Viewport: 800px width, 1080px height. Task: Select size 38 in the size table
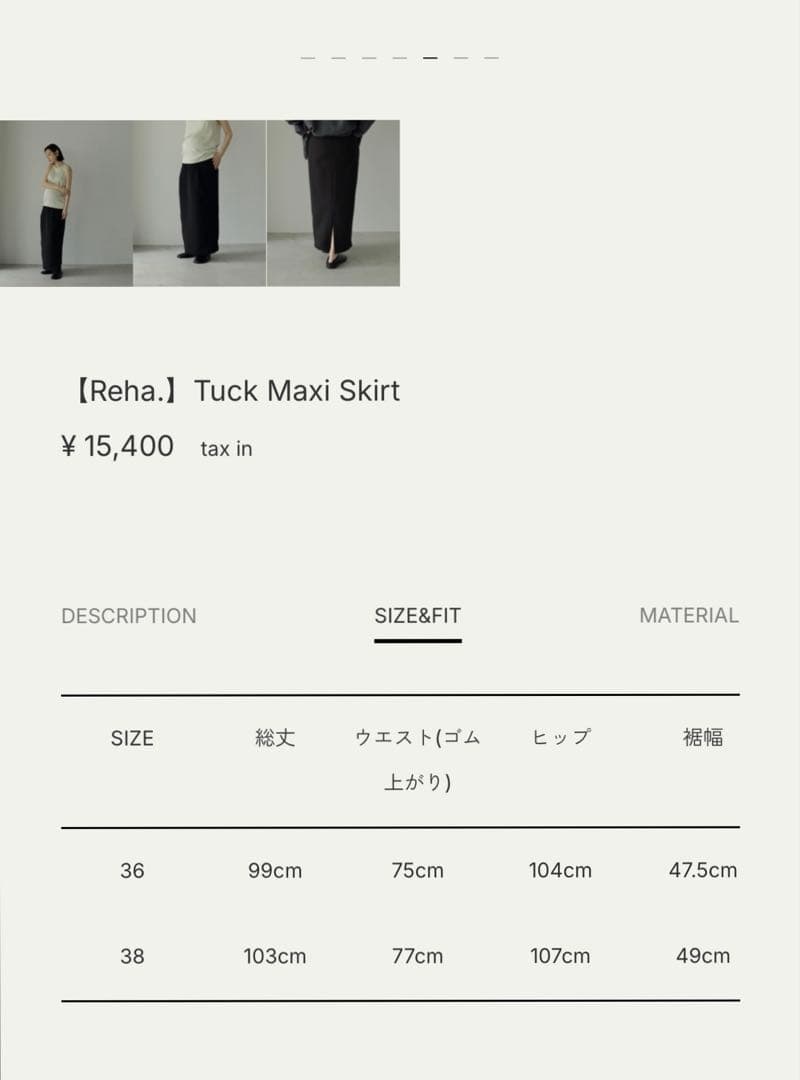[x=132, y=956]
